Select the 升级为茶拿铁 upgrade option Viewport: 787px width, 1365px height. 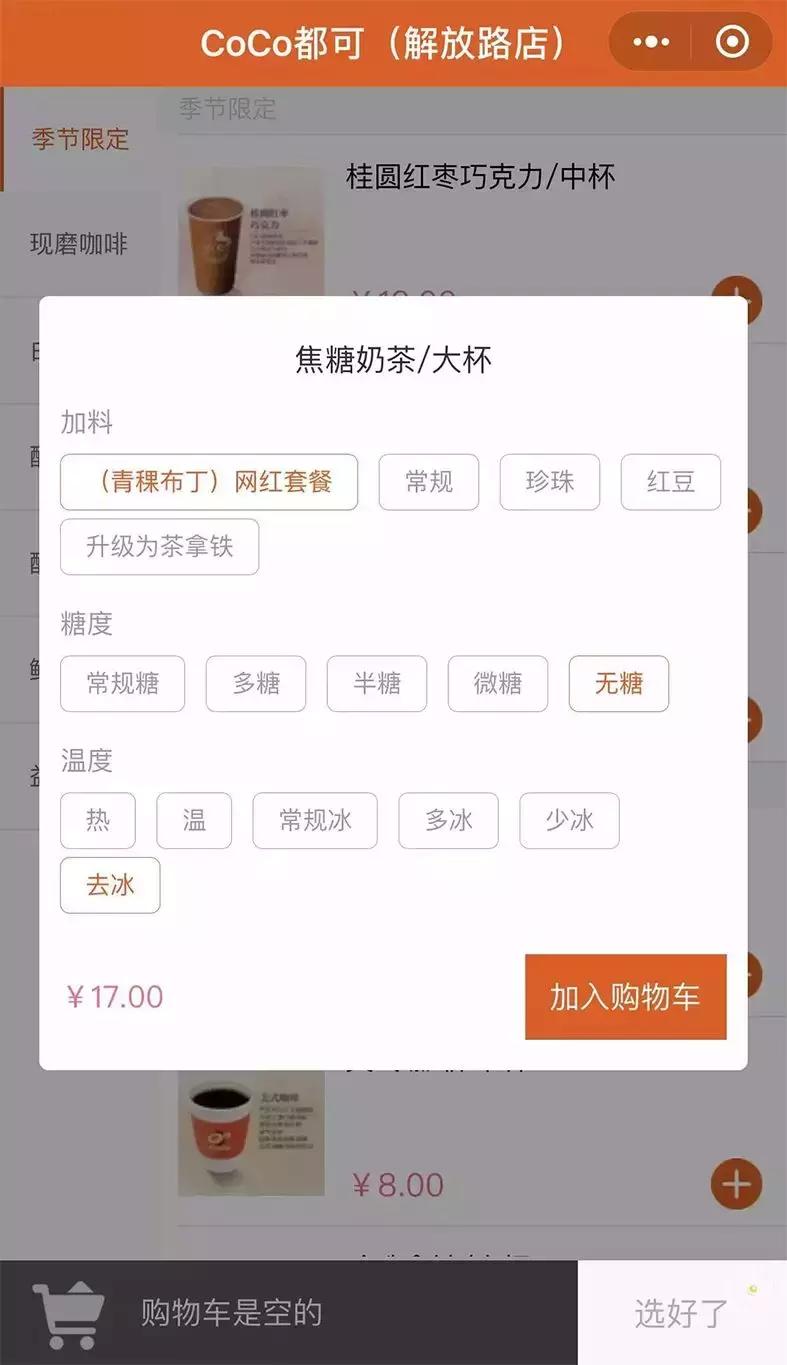[x=159, y=547]
